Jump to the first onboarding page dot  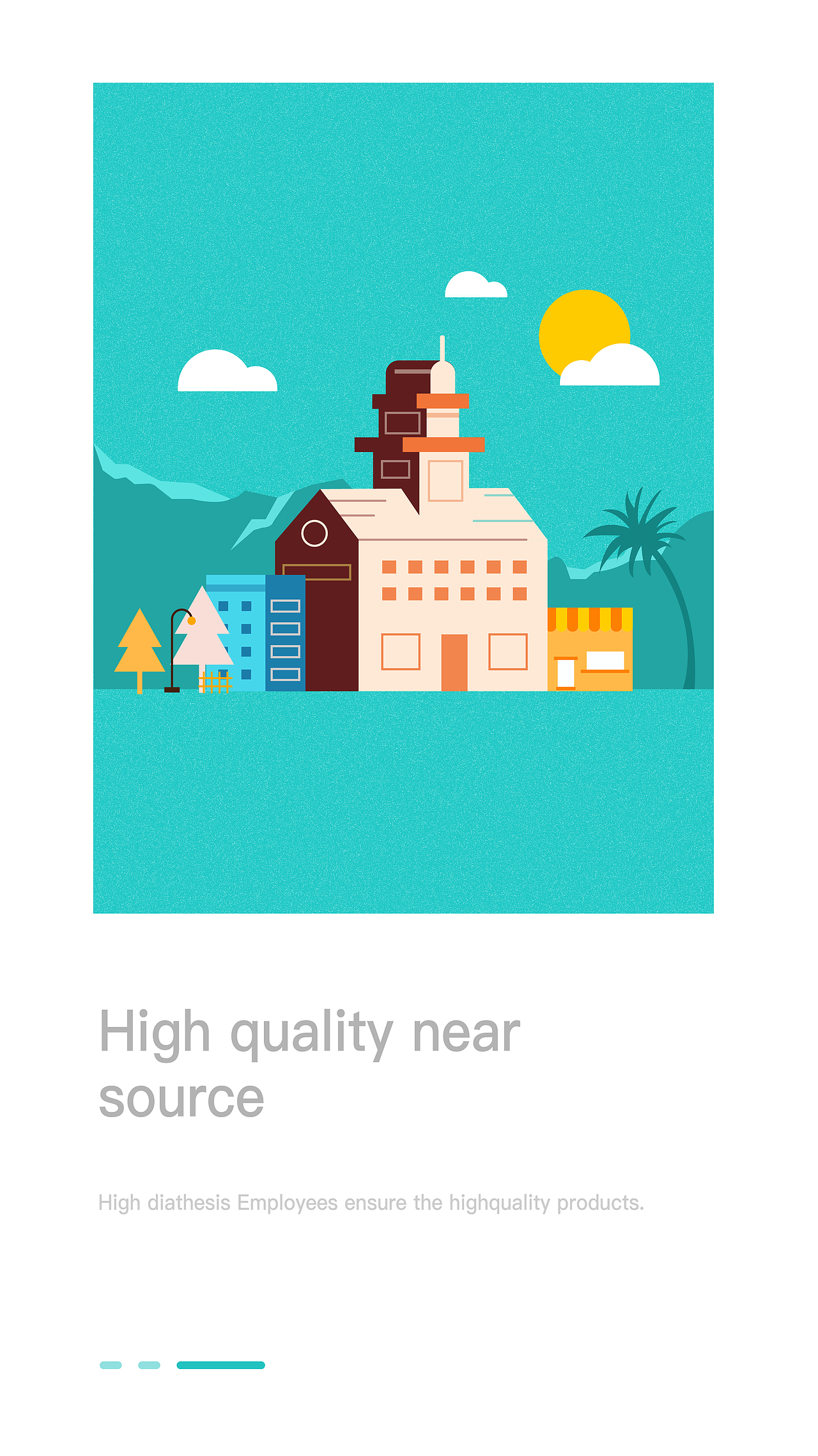(111, 1365)
